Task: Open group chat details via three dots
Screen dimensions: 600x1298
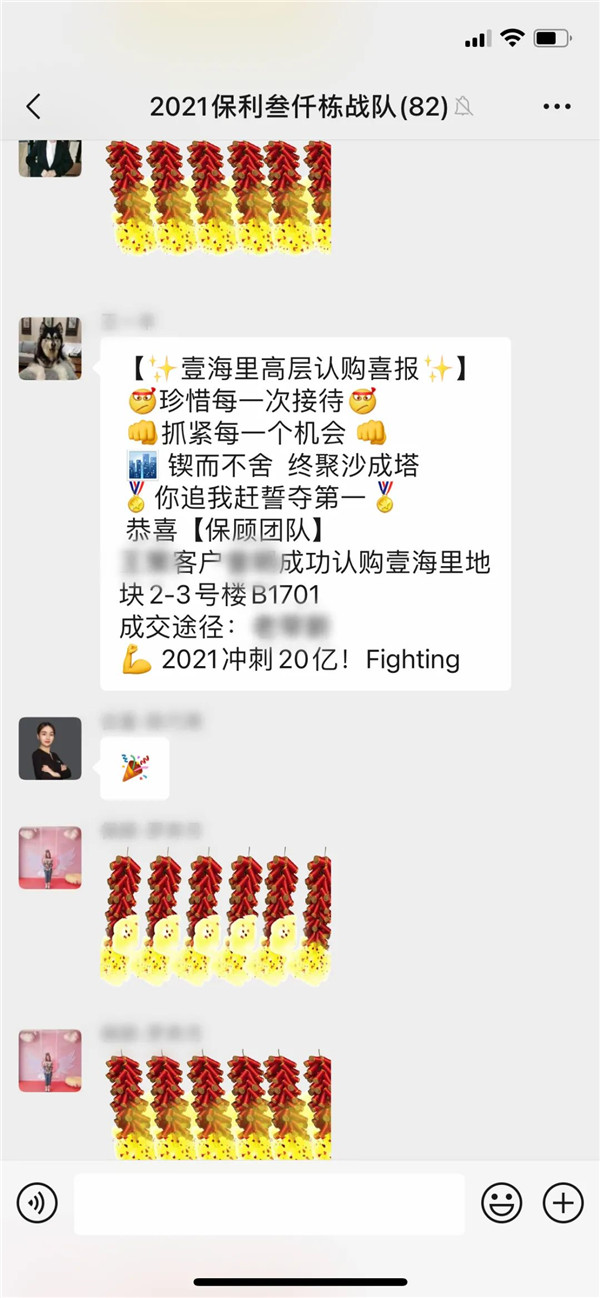Action: (556, 107)
